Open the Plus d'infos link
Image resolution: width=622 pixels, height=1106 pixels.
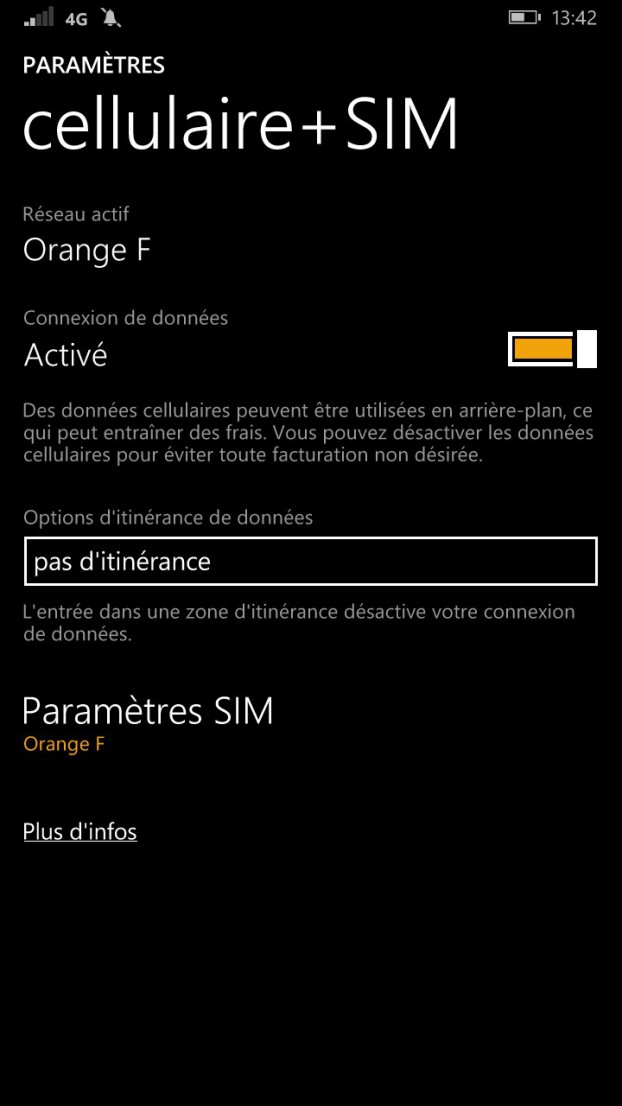80,832
